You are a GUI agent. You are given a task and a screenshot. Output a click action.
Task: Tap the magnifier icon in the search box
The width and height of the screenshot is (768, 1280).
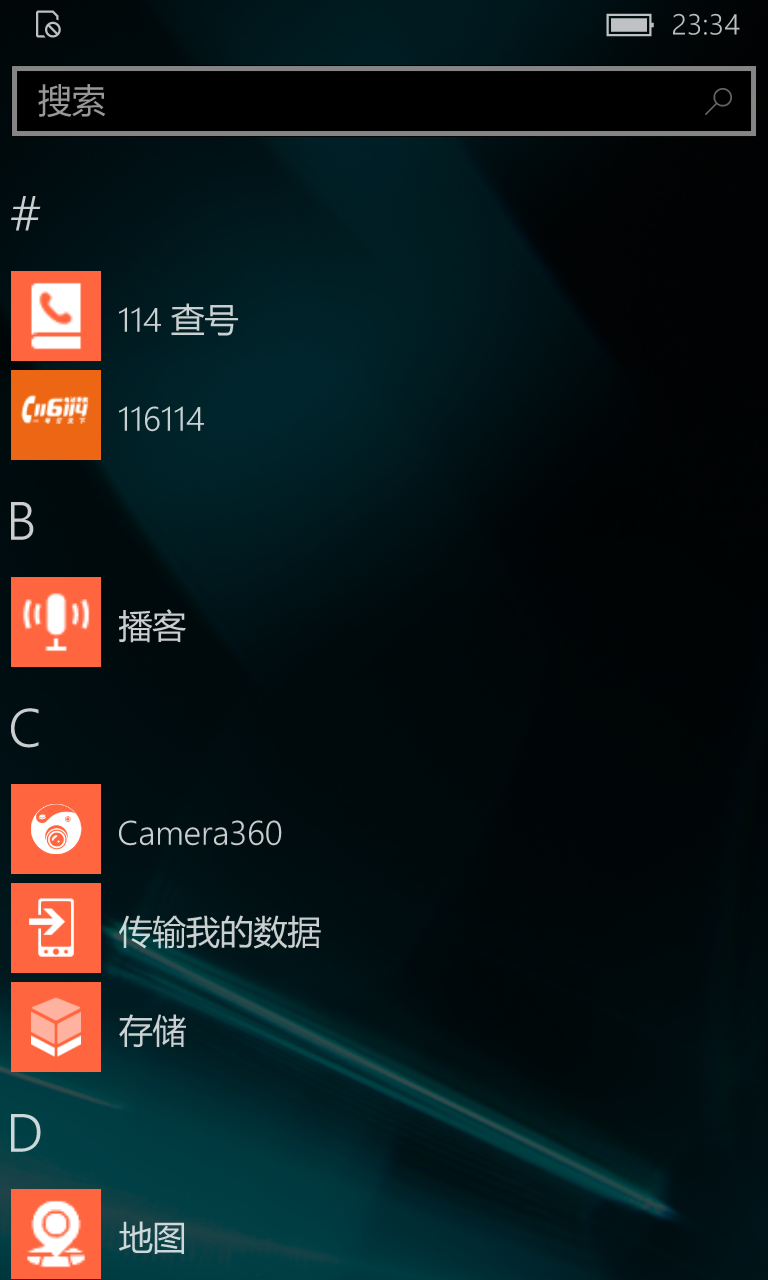(718, 101)
